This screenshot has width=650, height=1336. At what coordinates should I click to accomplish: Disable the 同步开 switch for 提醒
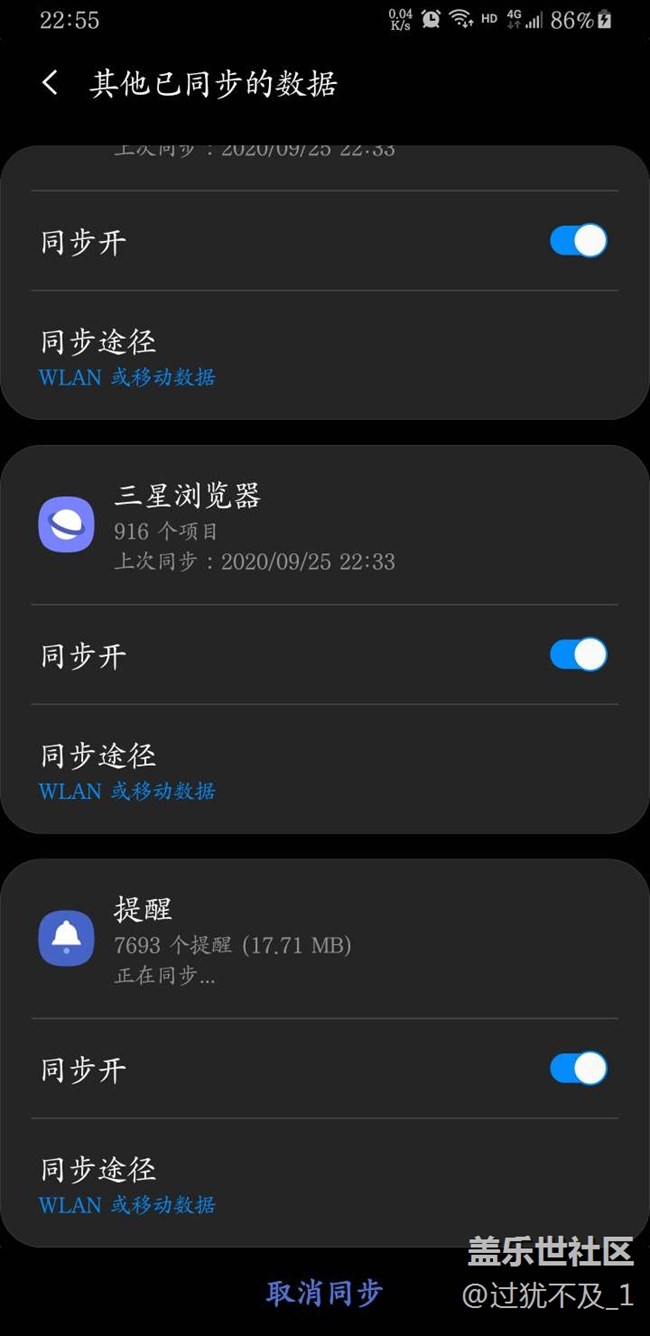click(x=578, y=1068)
